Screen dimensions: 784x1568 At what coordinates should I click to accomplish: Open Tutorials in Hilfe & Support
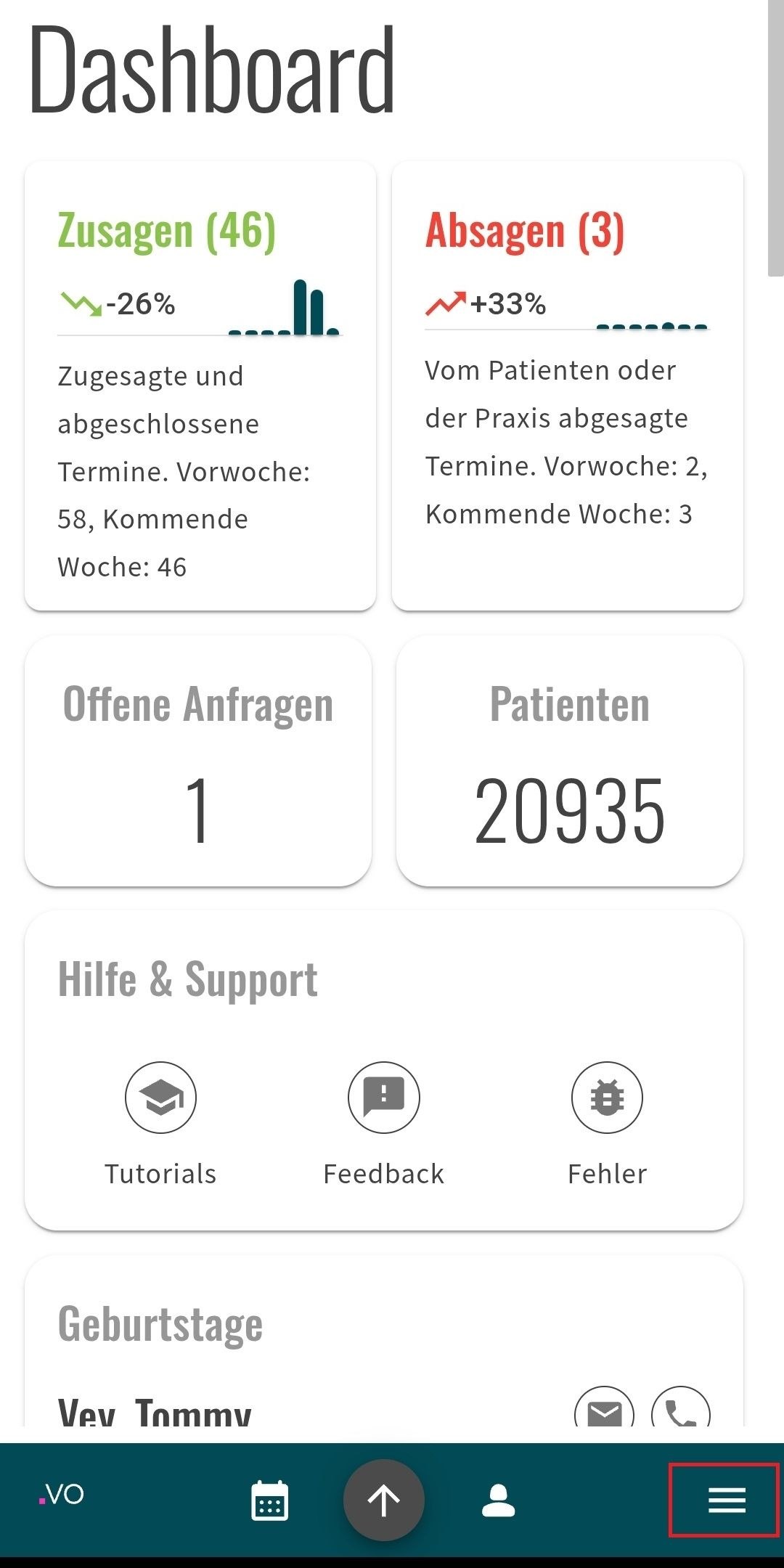pos(160,1097)
